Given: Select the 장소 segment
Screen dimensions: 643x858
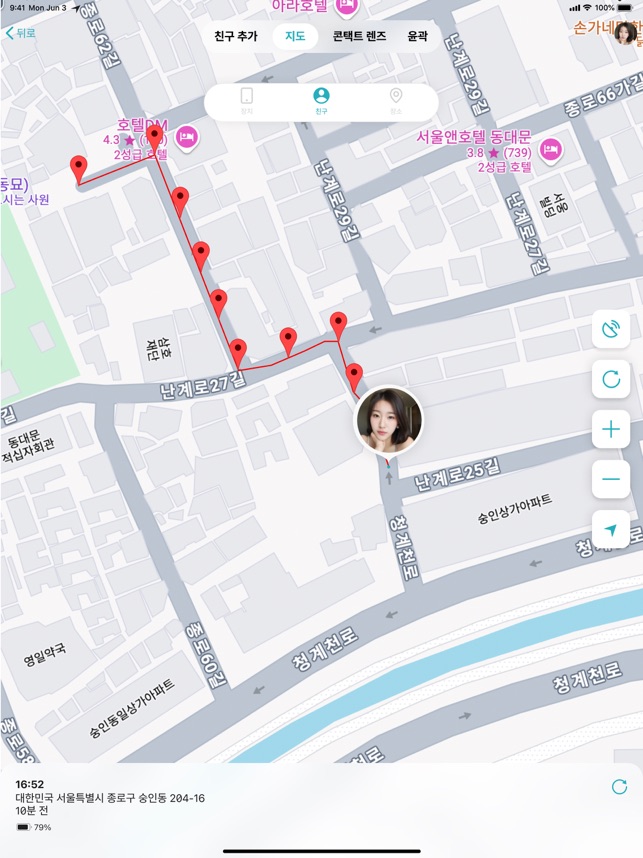Looking at the screenshot, I should pos(395,100).
